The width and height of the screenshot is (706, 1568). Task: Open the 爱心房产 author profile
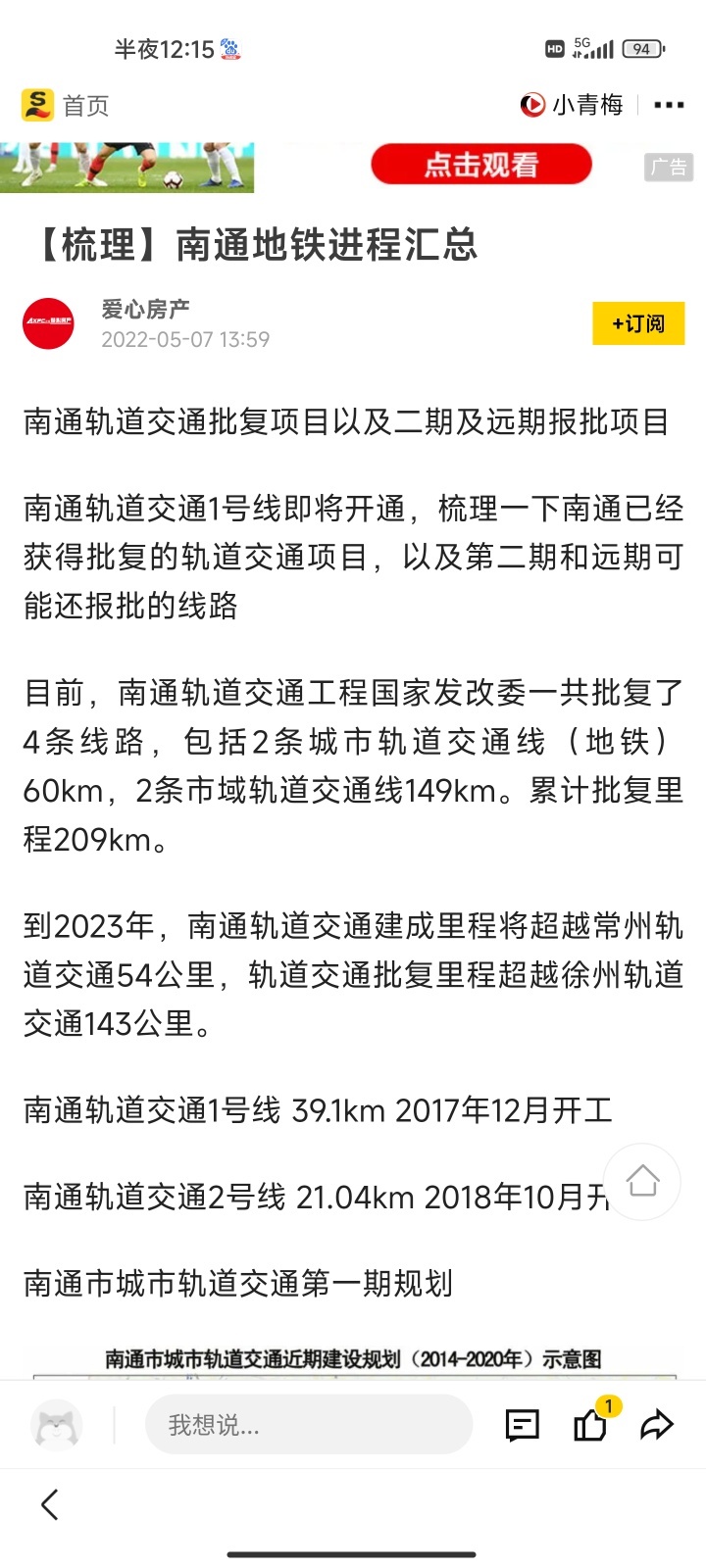pyautogui.click(x=145, y=310)
